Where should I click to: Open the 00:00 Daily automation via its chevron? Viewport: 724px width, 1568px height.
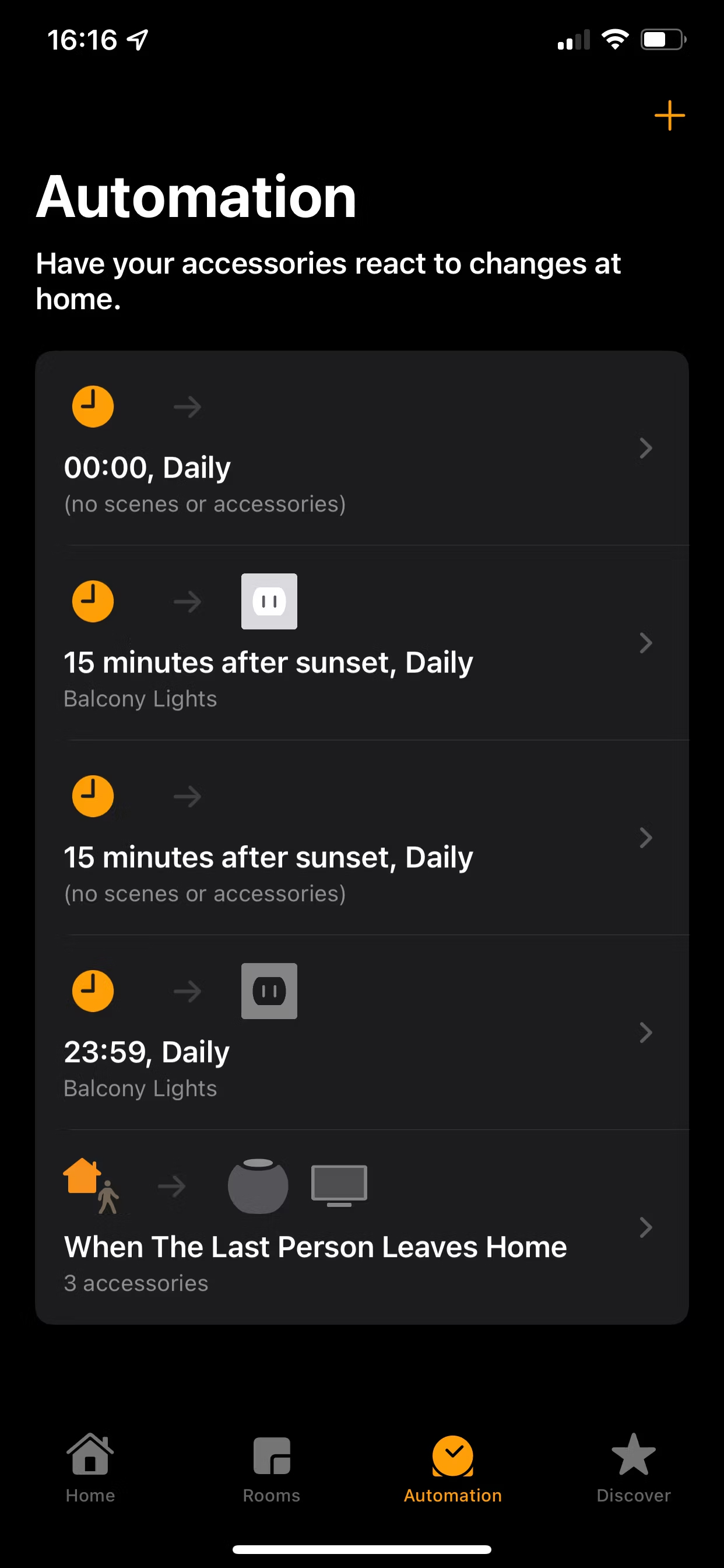[645, 448]
